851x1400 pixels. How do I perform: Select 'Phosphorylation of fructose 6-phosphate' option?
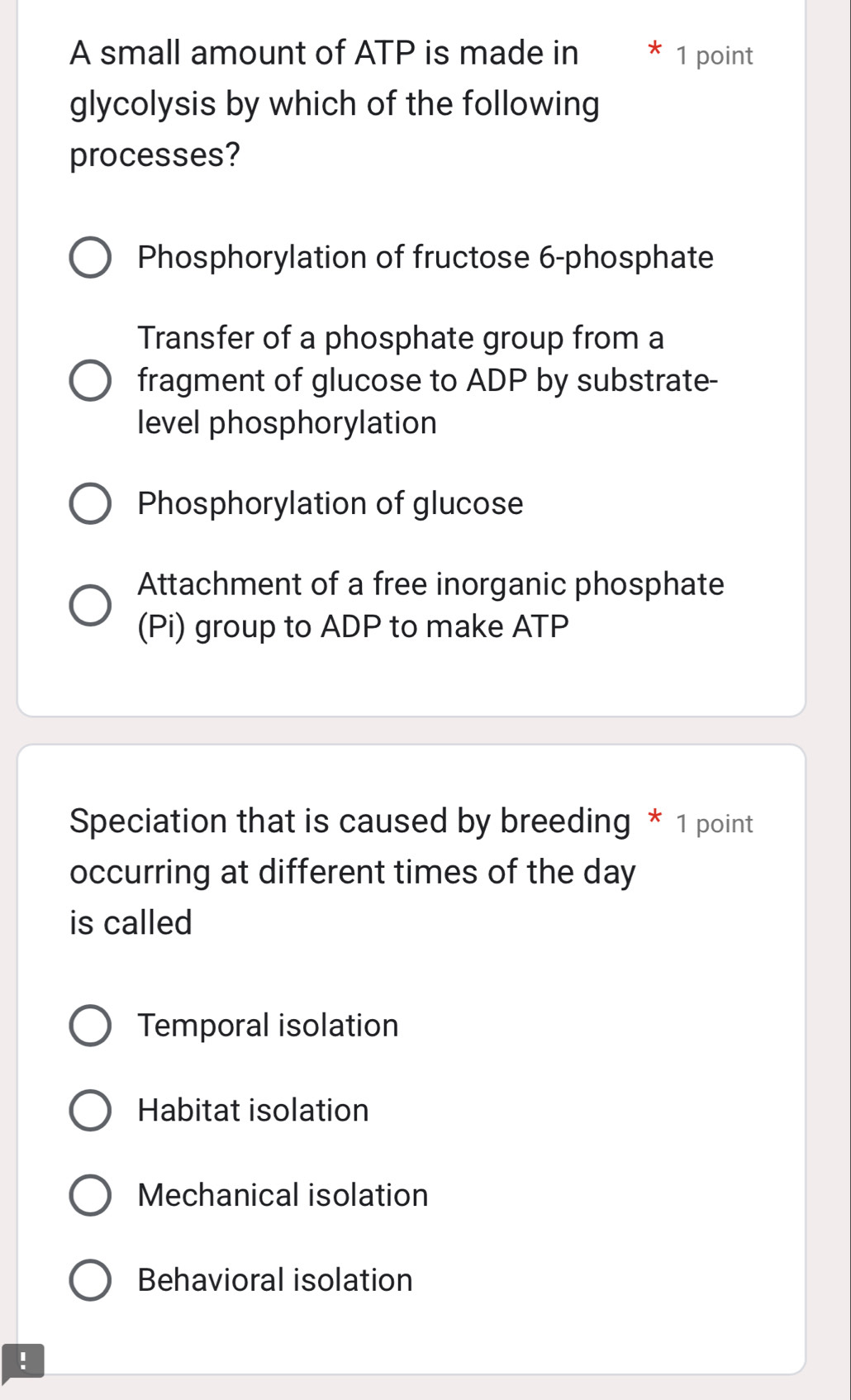point(92,257)
